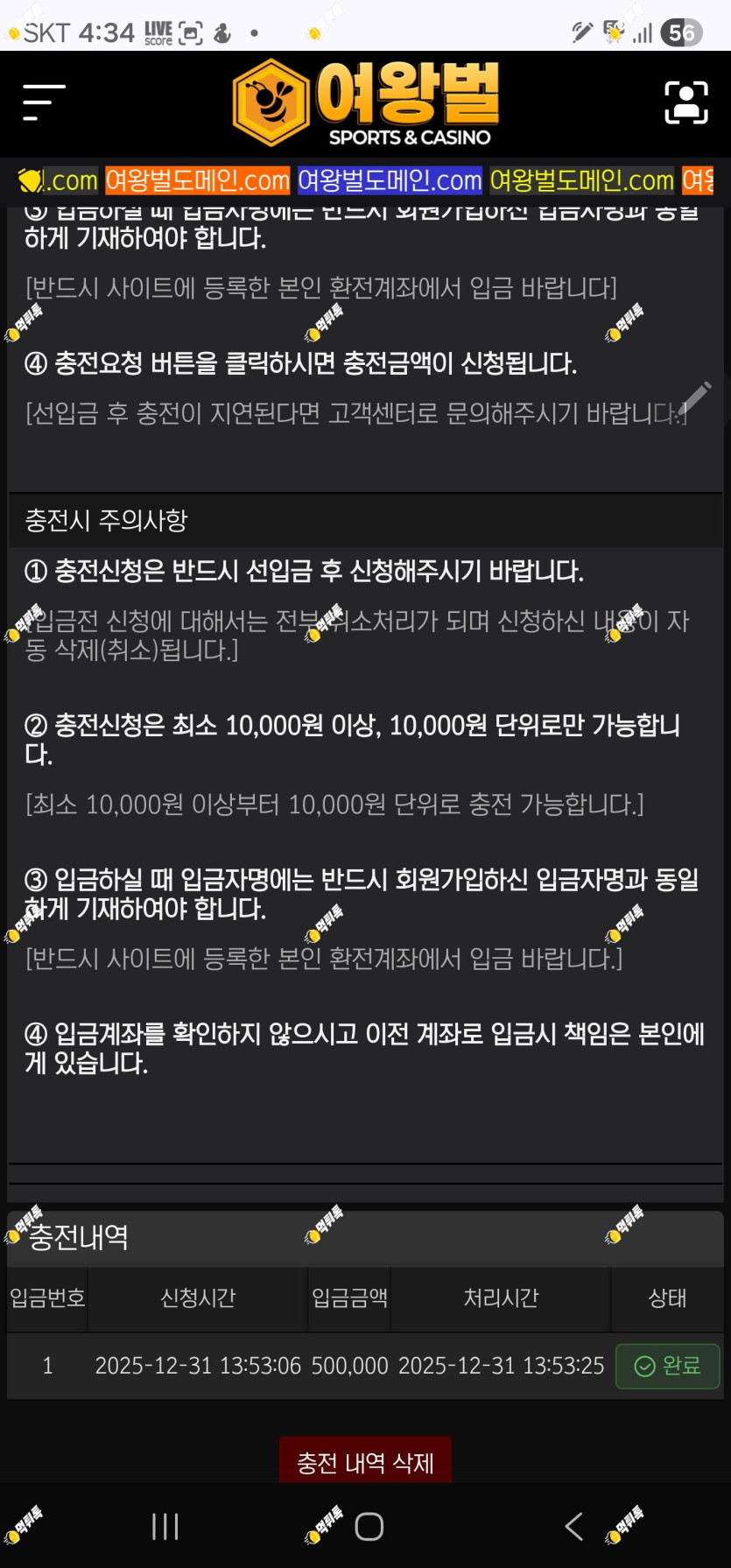Open the hamburger menu

44,102
